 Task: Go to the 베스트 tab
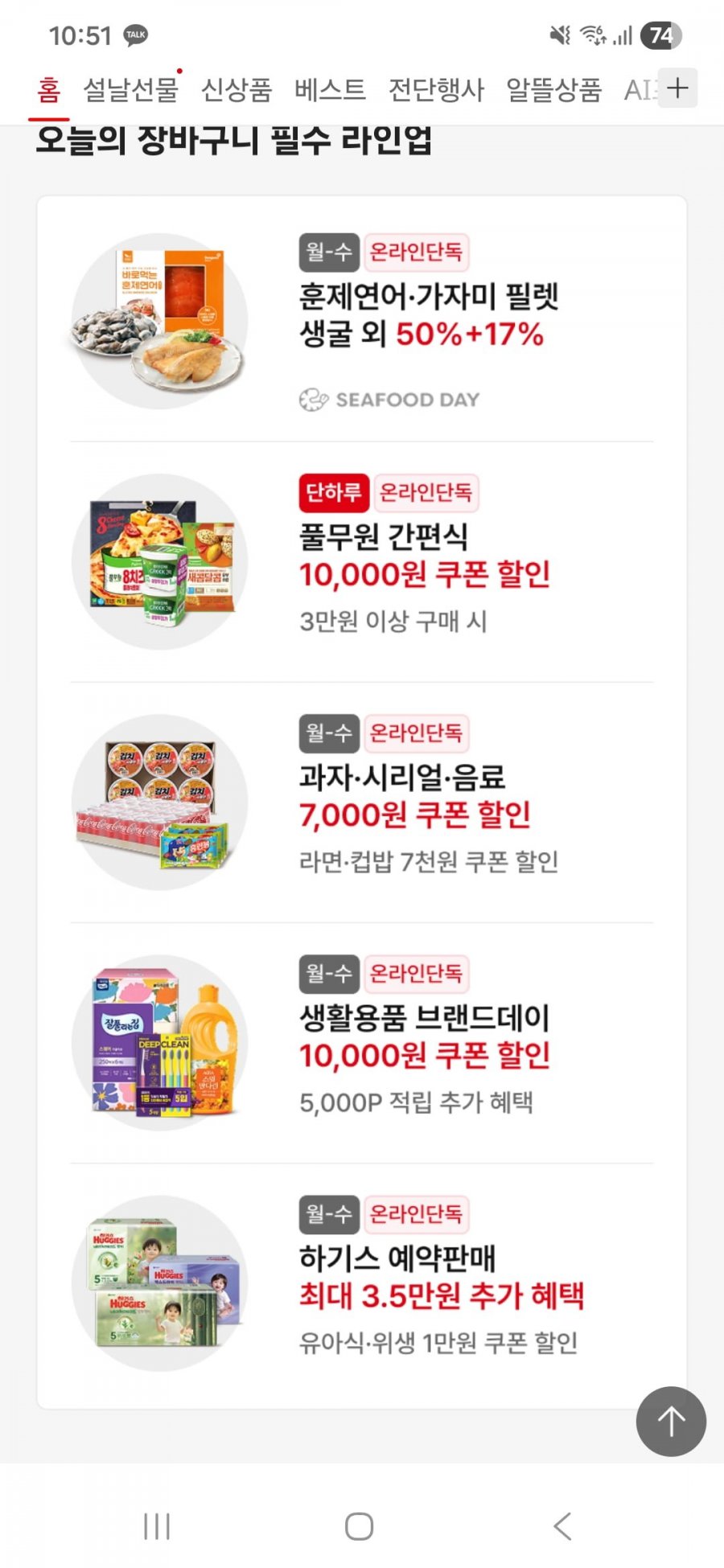click(330, 89)
